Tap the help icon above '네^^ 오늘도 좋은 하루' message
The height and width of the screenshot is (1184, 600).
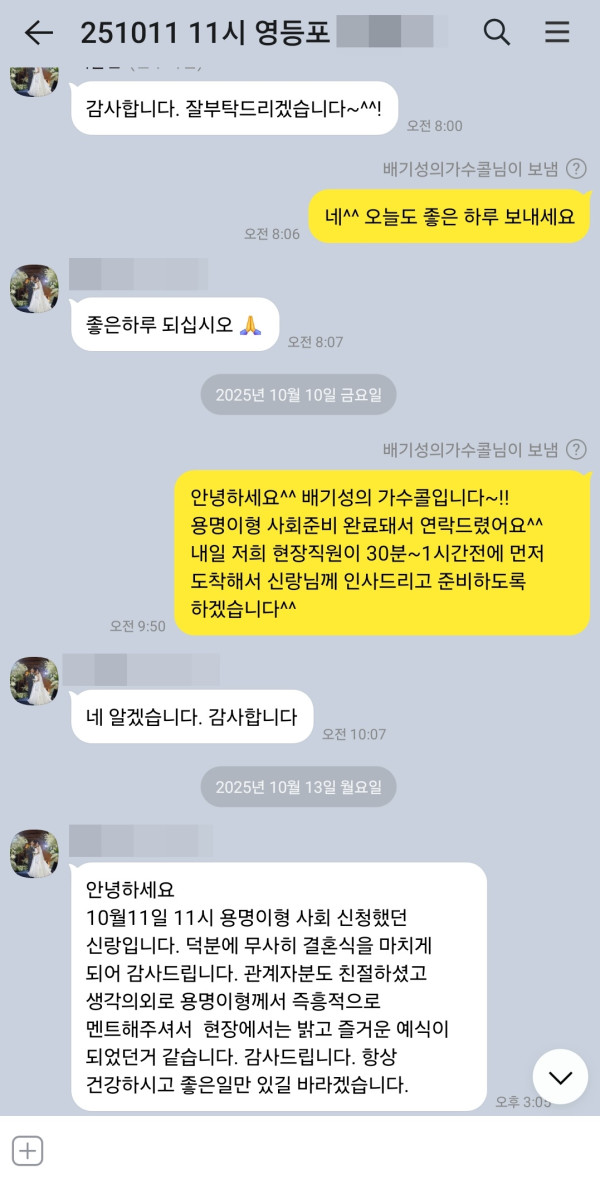pos(576,169)
